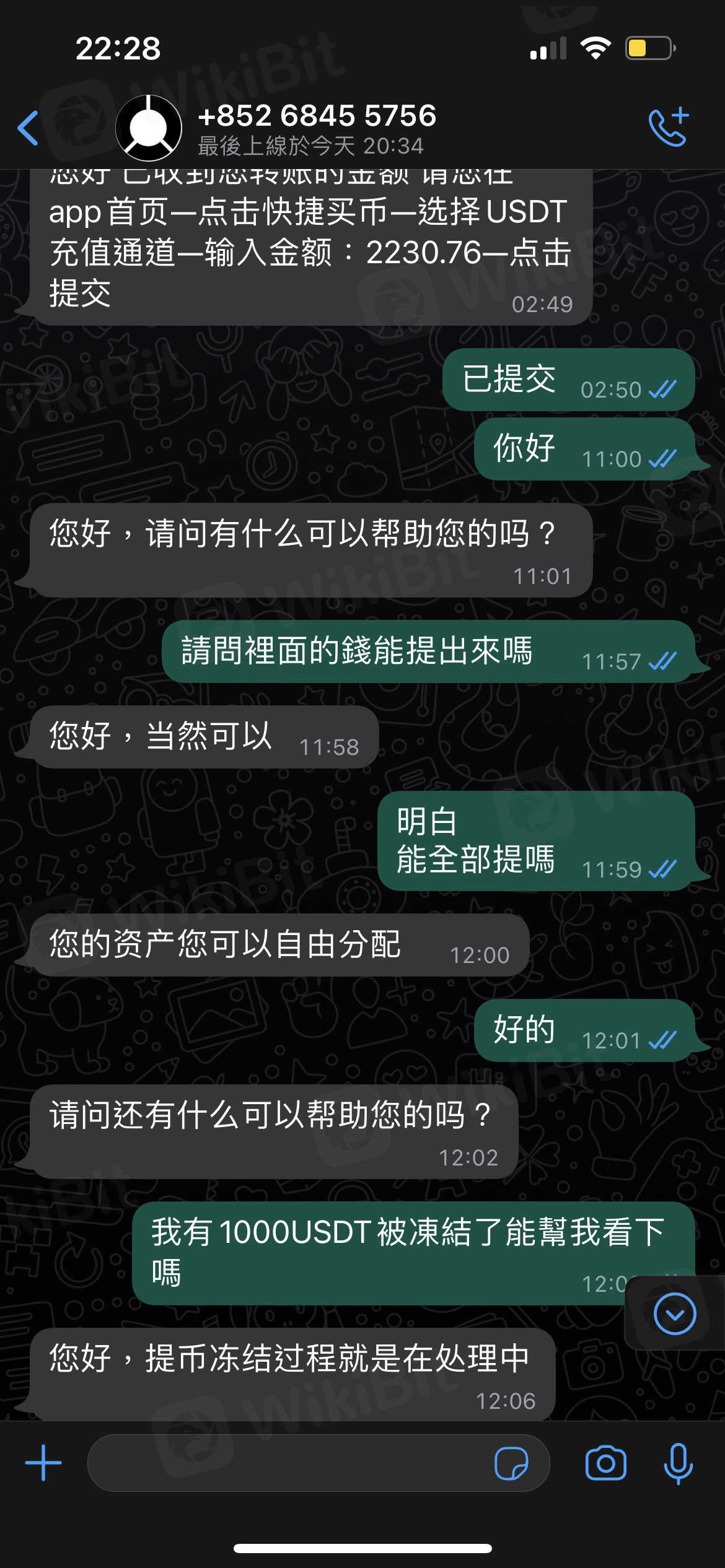
Task: Open the attachment plus menu
Action: tap(43, 1463)
